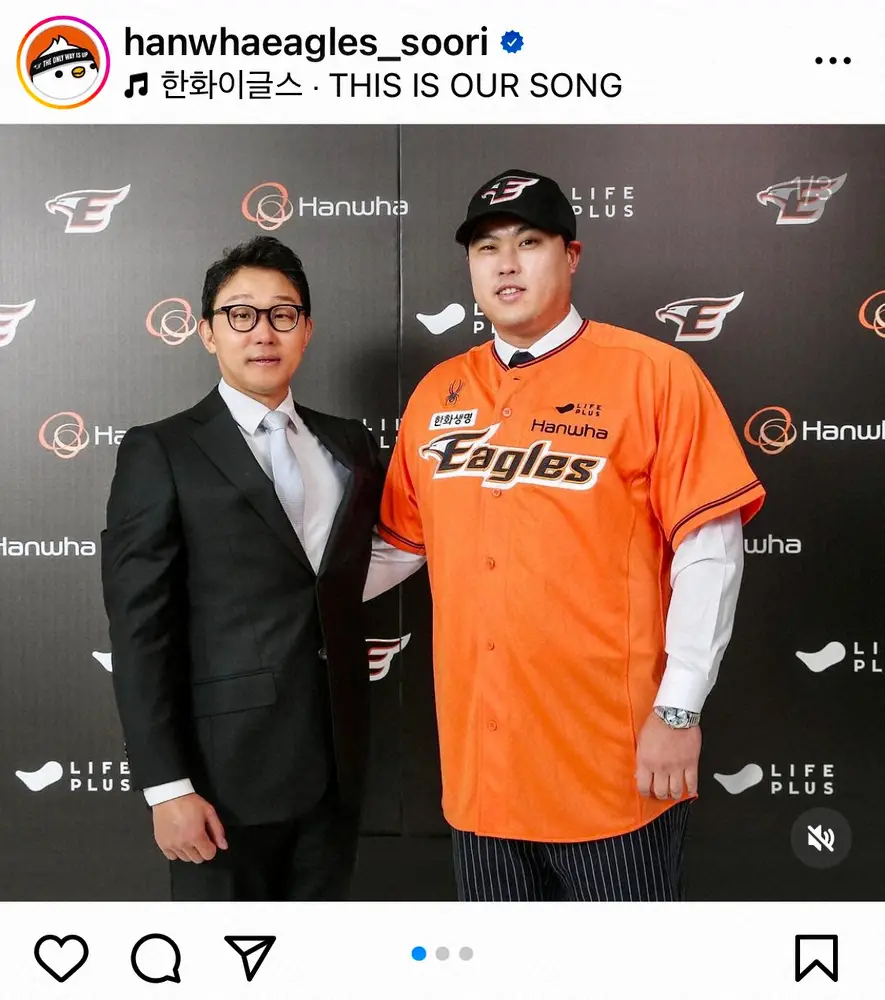
Task: Share this post via paper plane
Action: click(249, 957)
